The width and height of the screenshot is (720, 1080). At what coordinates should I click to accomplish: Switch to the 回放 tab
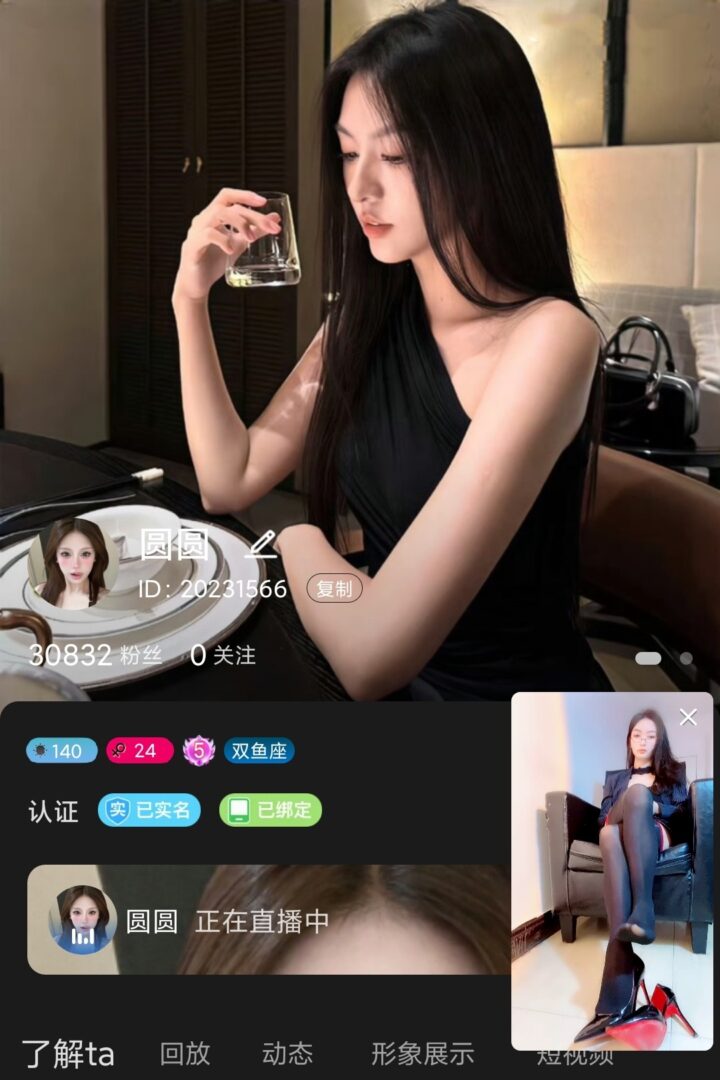185,1053
